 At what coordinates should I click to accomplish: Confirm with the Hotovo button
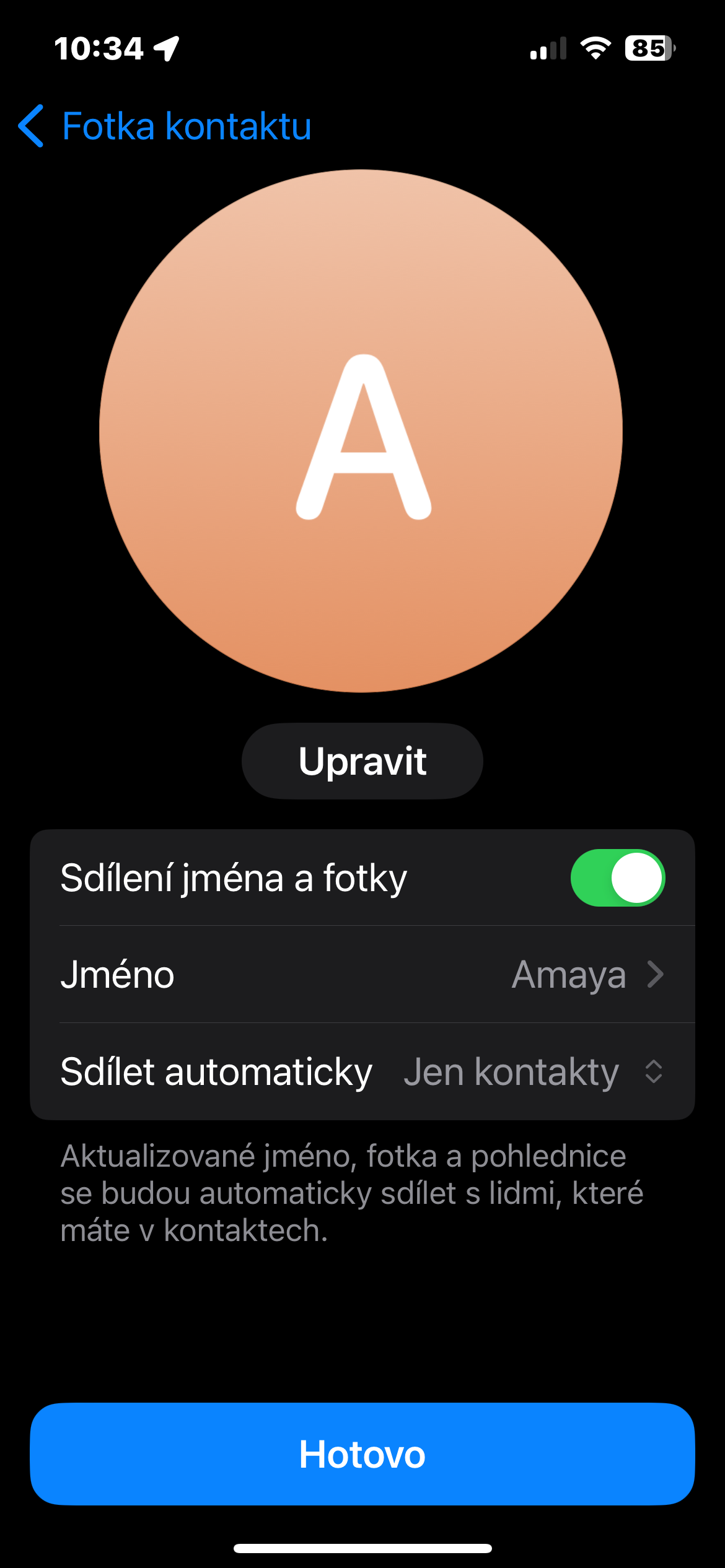click(x=362, y=1453)
